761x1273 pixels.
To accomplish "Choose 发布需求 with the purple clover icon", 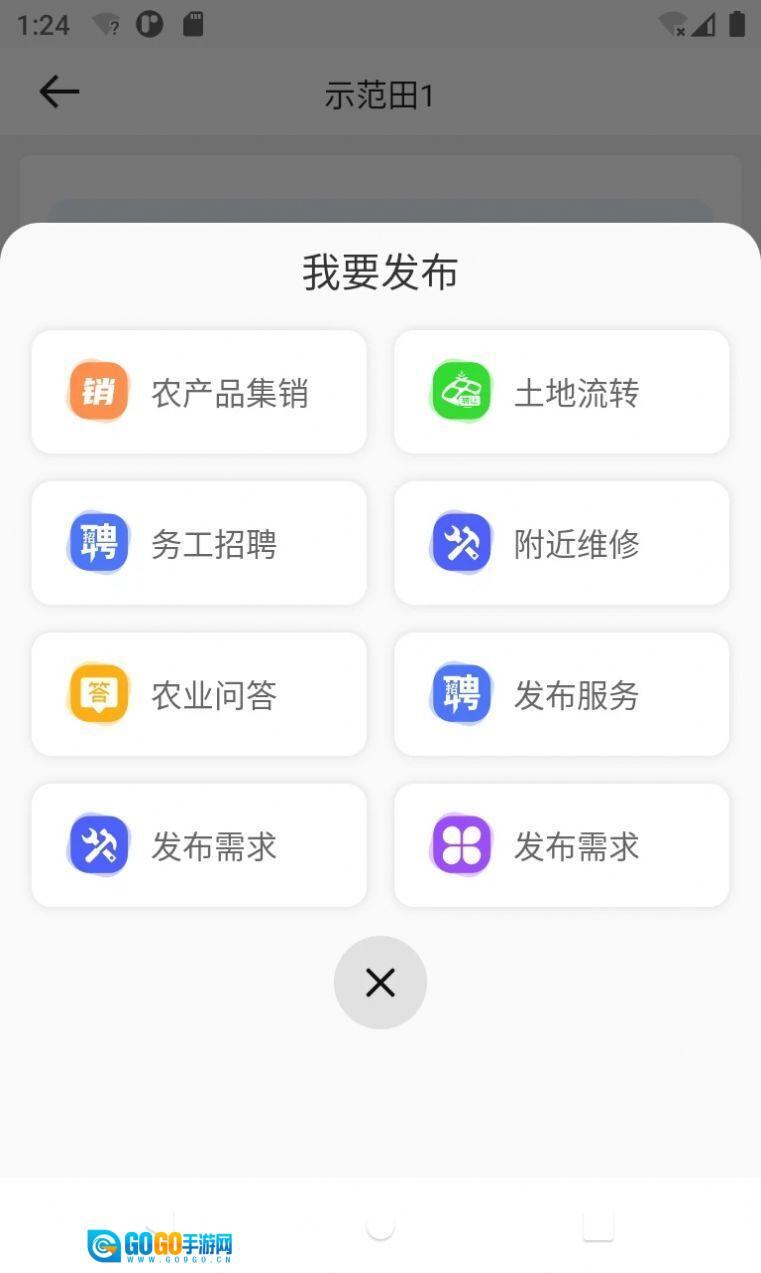I will pyautogui.click(x=561, y=845).
